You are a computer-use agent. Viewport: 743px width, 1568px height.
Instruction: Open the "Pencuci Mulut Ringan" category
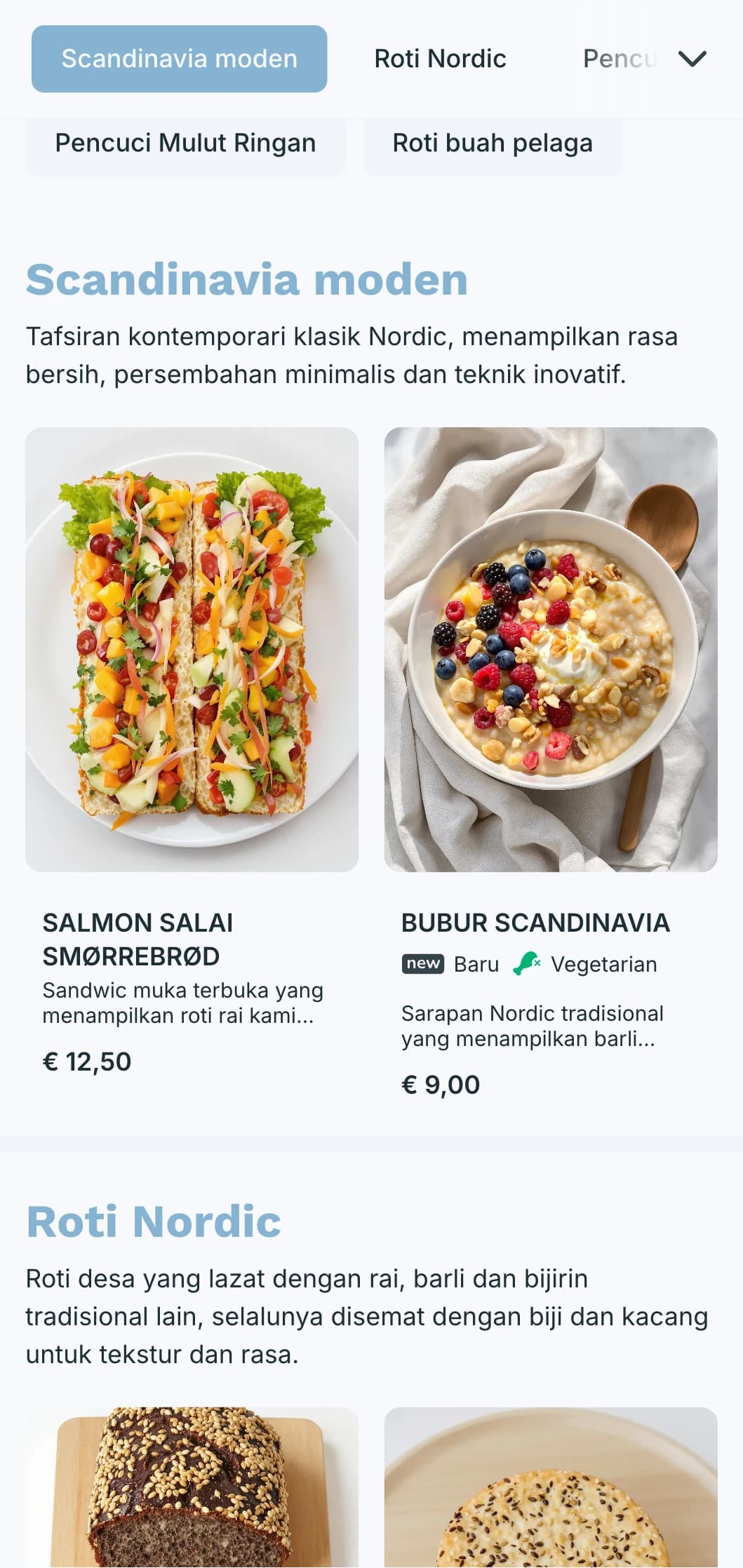(x=186, y=143)
